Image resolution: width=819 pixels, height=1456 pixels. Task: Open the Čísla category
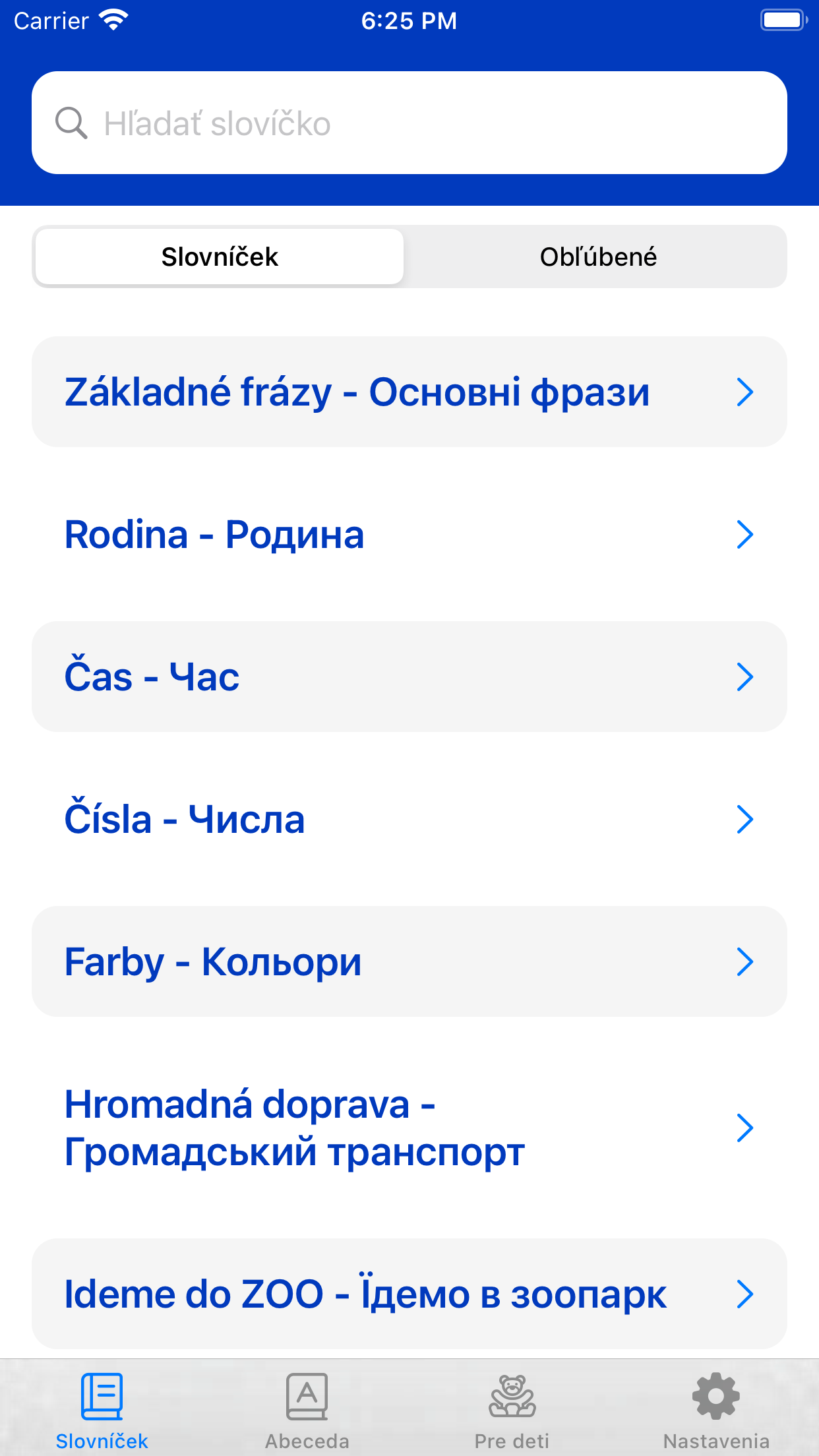pyautogui.click(x=409, y=819)
